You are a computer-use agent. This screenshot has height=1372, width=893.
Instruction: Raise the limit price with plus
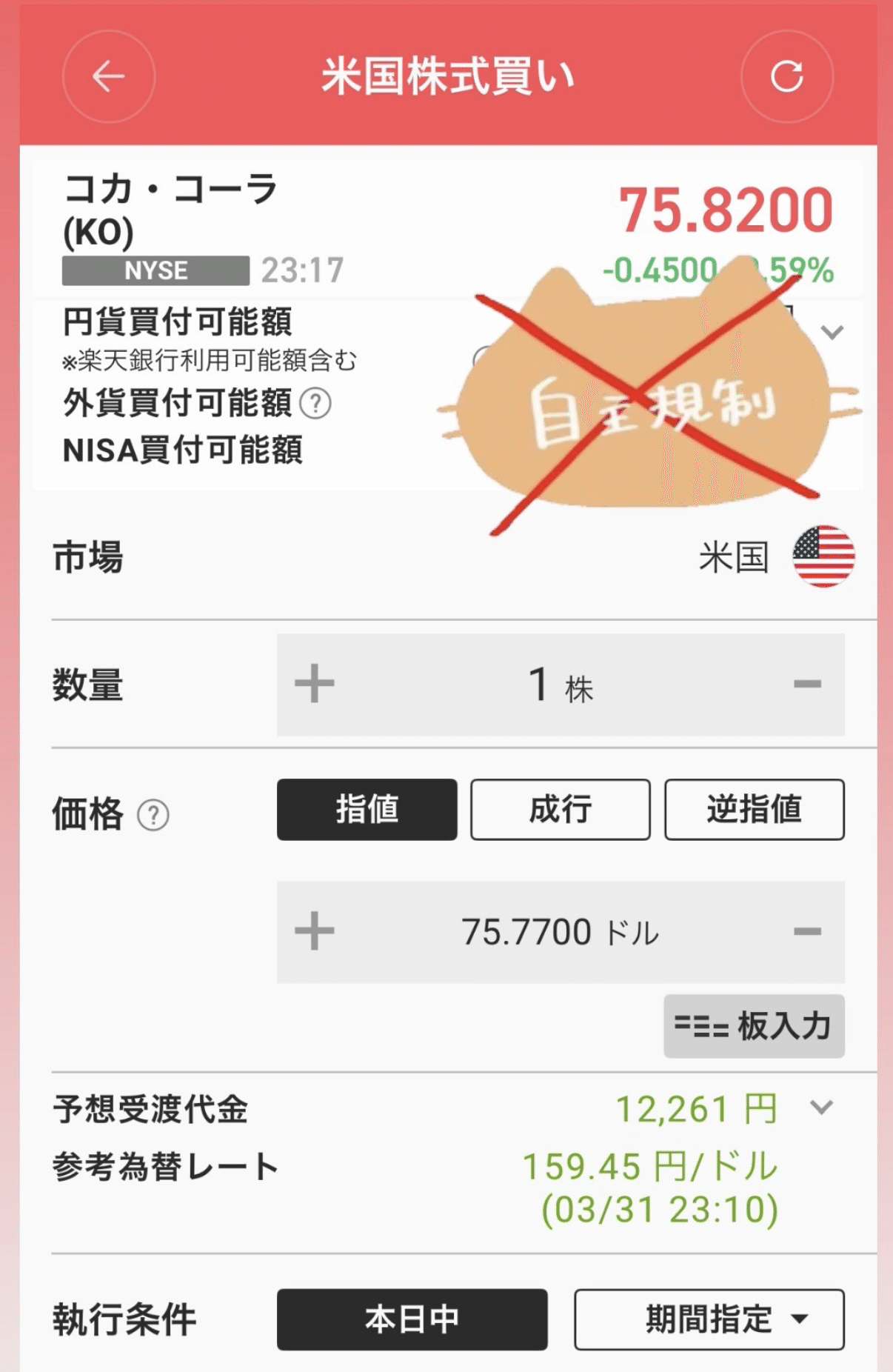click(315, 931)
